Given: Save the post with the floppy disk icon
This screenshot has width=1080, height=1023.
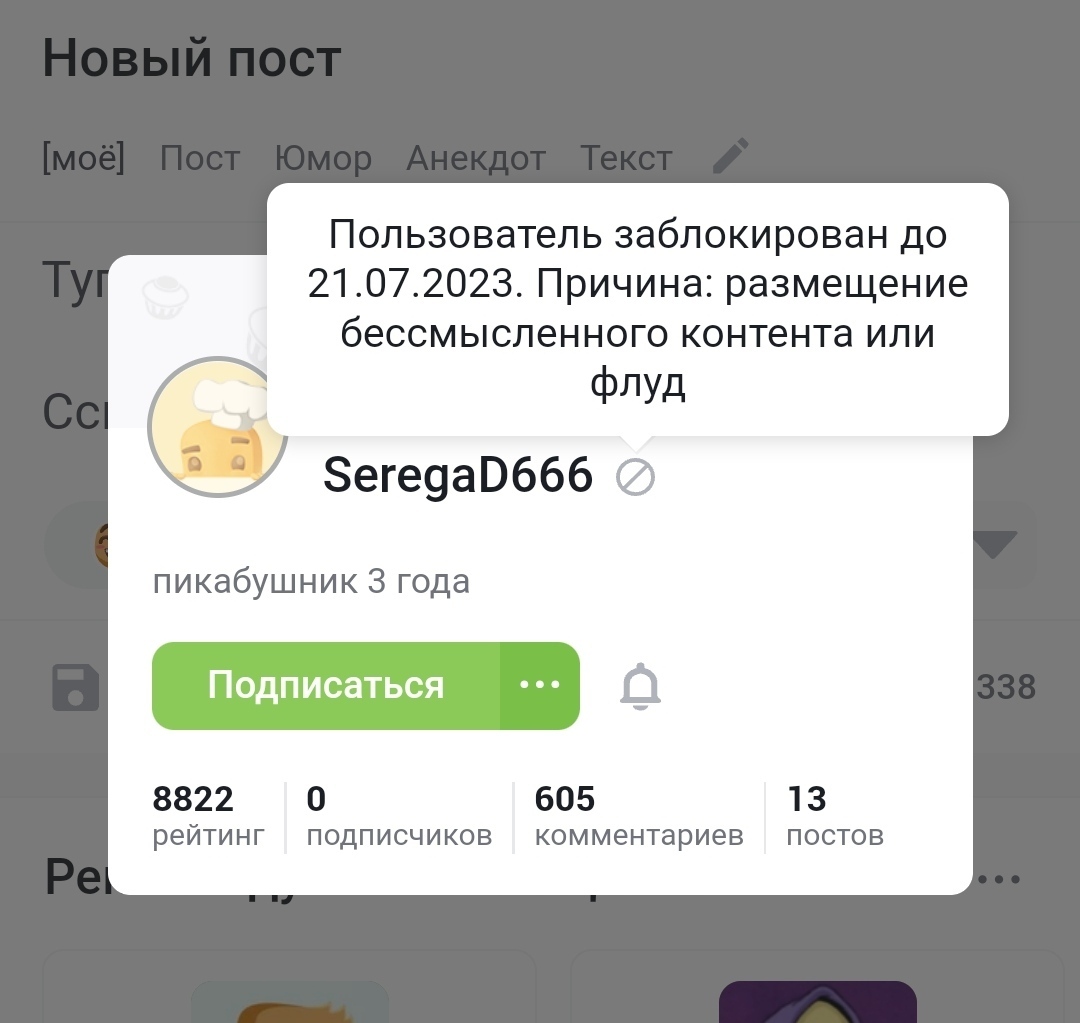Looking at the screenshot, I should coord(76,687).
